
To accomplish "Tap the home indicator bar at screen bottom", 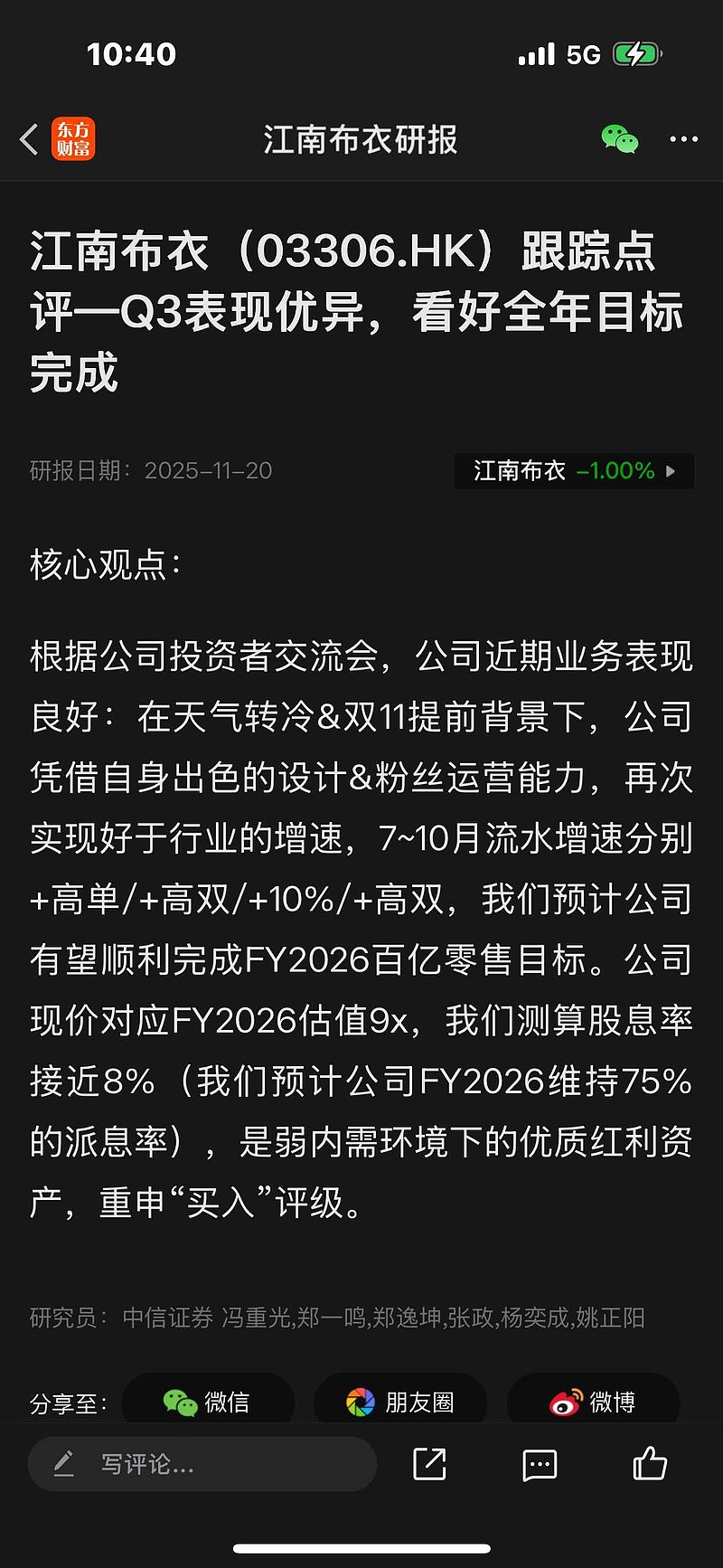I will [361, 1550].
